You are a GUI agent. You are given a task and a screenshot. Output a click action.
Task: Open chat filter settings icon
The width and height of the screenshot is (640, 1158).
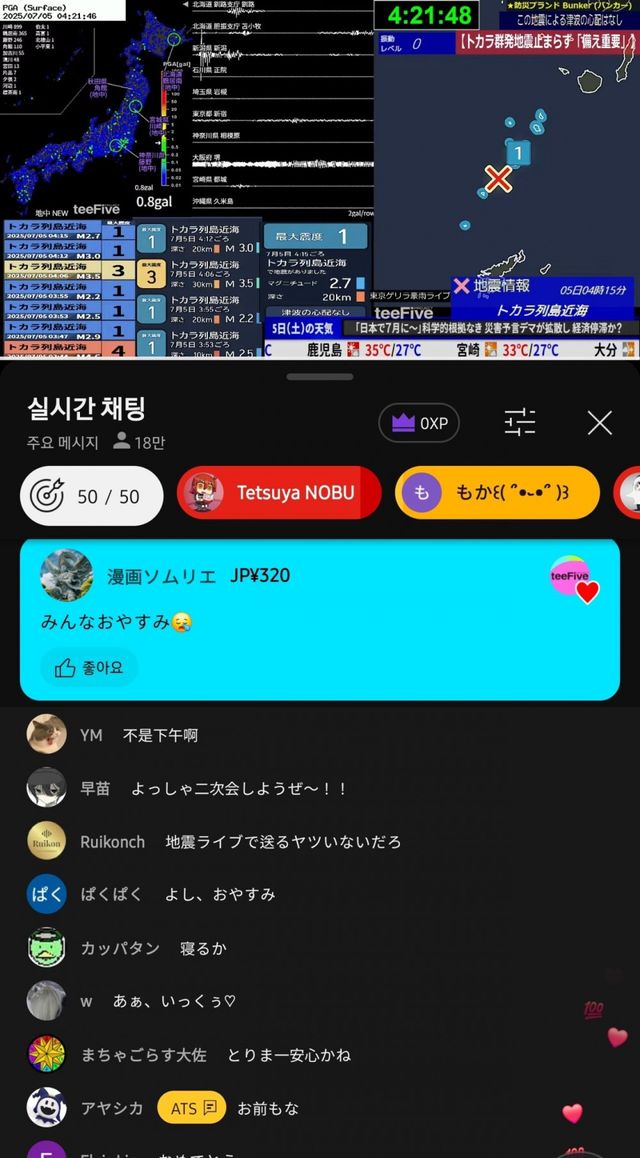click(x=520, y=423)
